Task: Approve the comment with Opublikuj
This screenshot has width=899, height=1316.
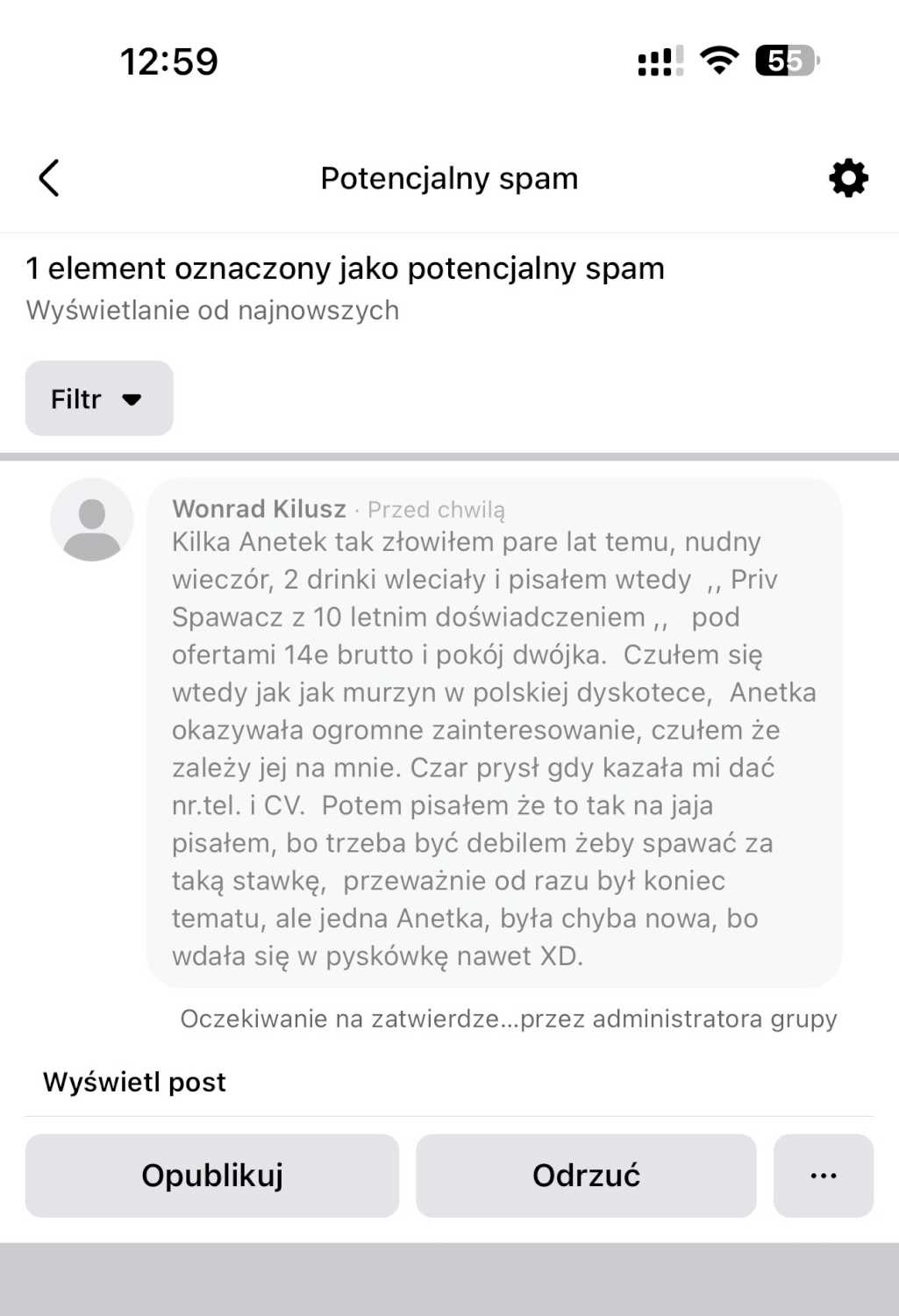Action: coord(211,1175)
